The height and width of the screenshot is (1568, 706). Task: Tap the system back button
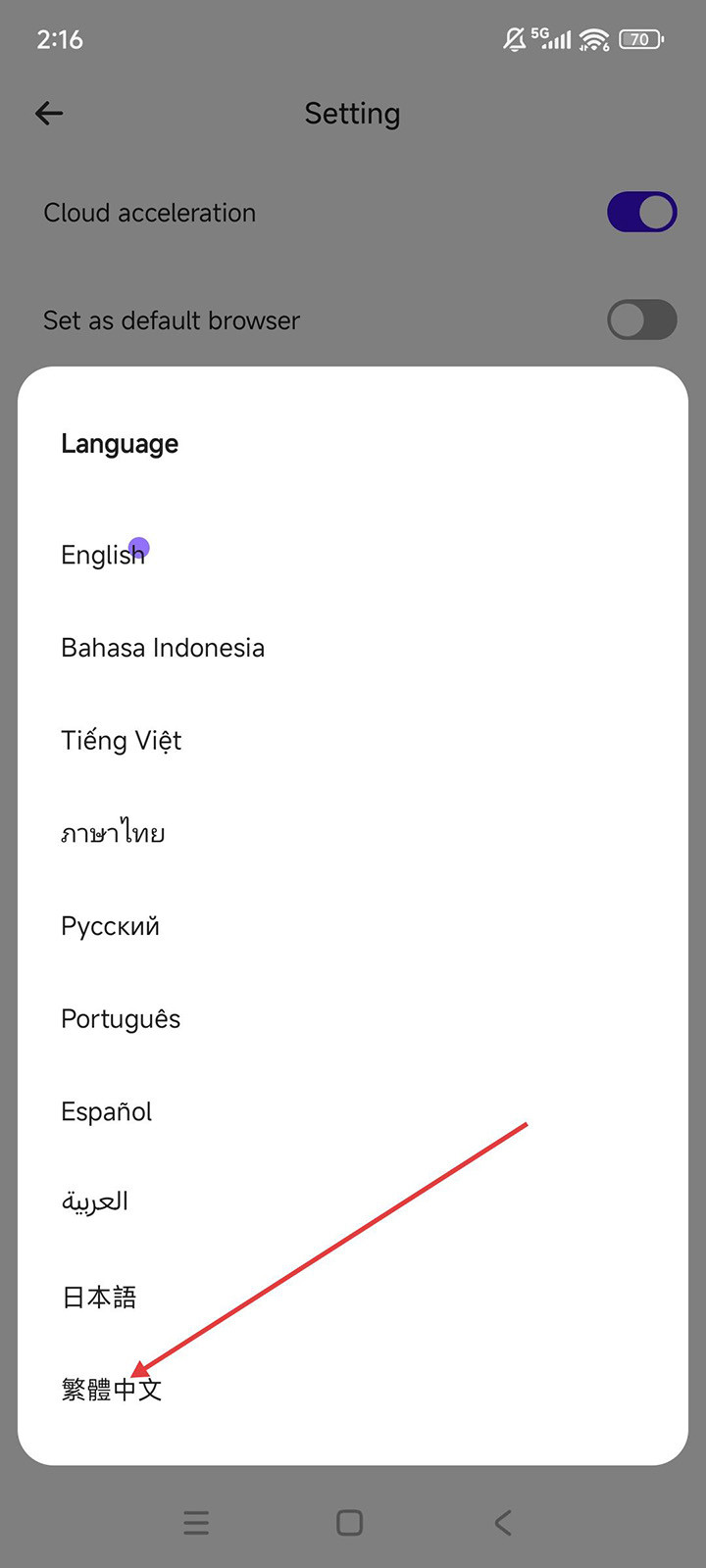[x=503, y=1522]
